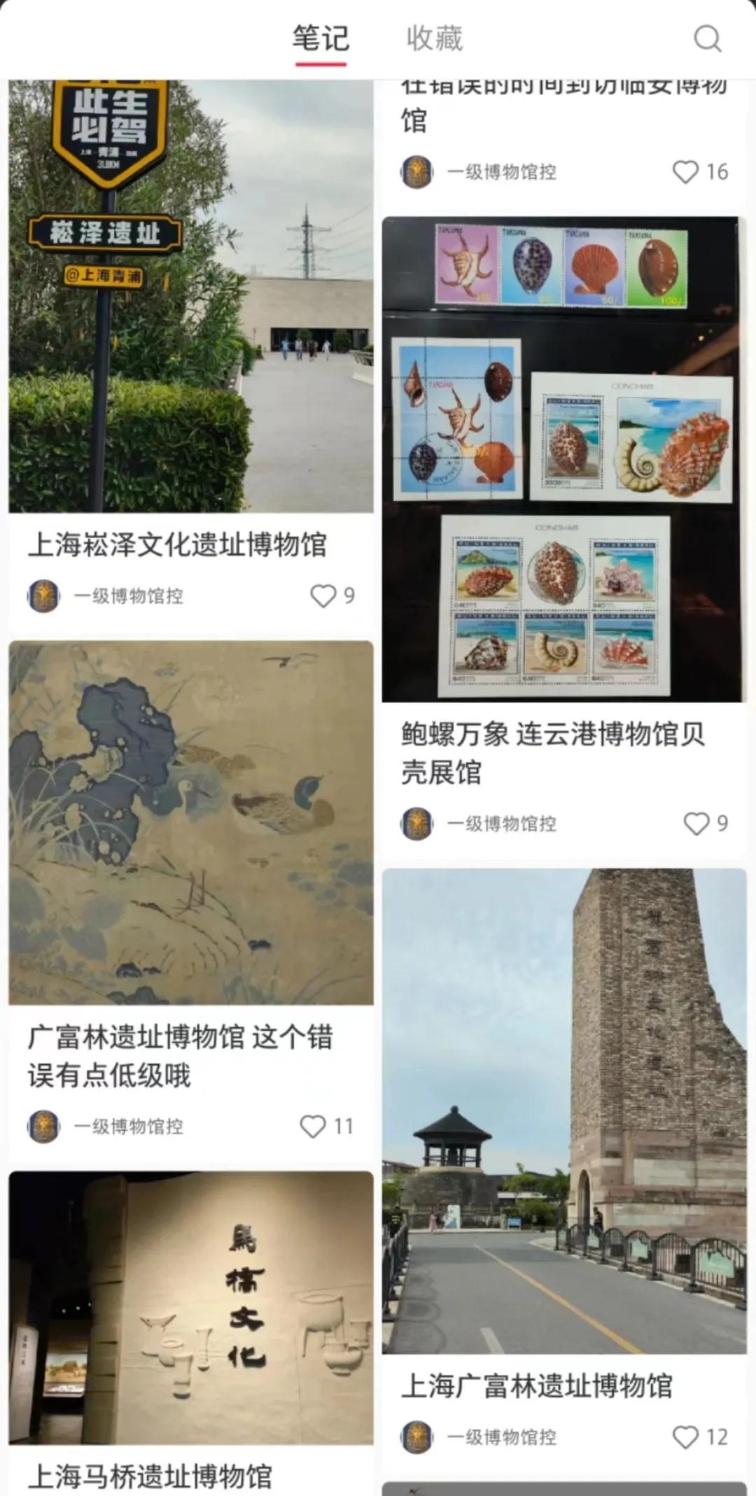Open the search icon

(x=707, y=39)
